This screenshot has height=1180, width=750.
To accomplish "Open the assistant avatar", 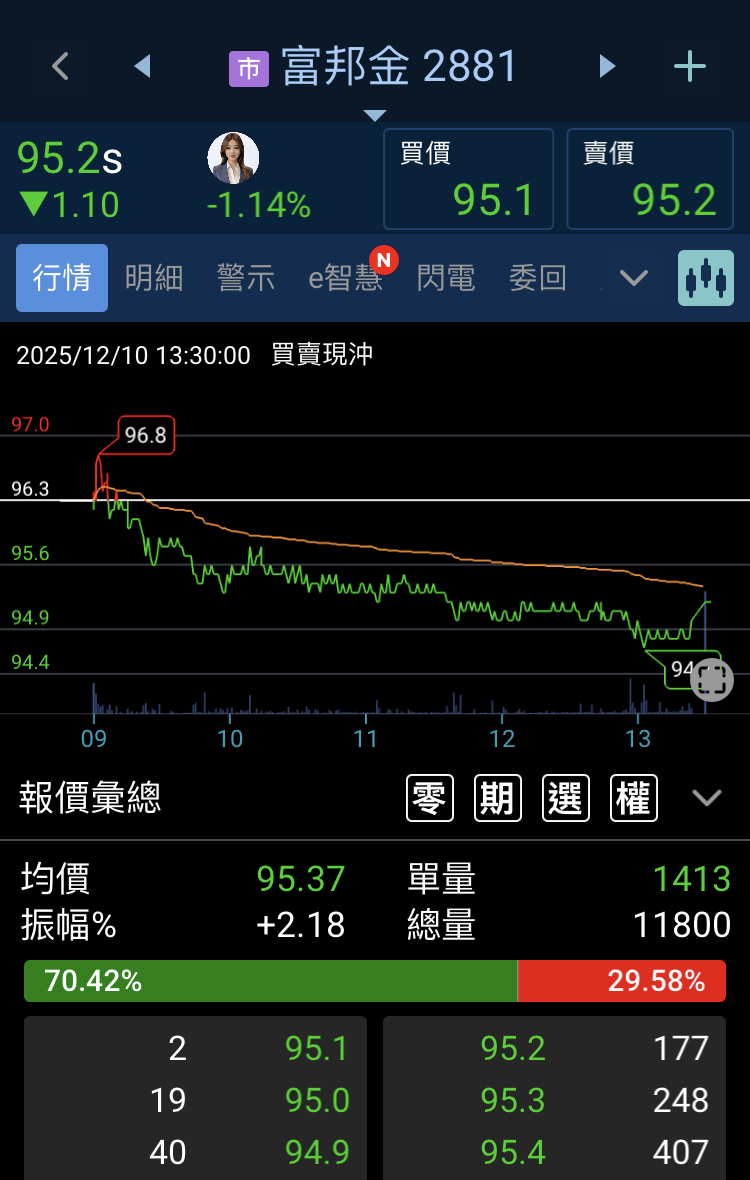I will point(233,158).
